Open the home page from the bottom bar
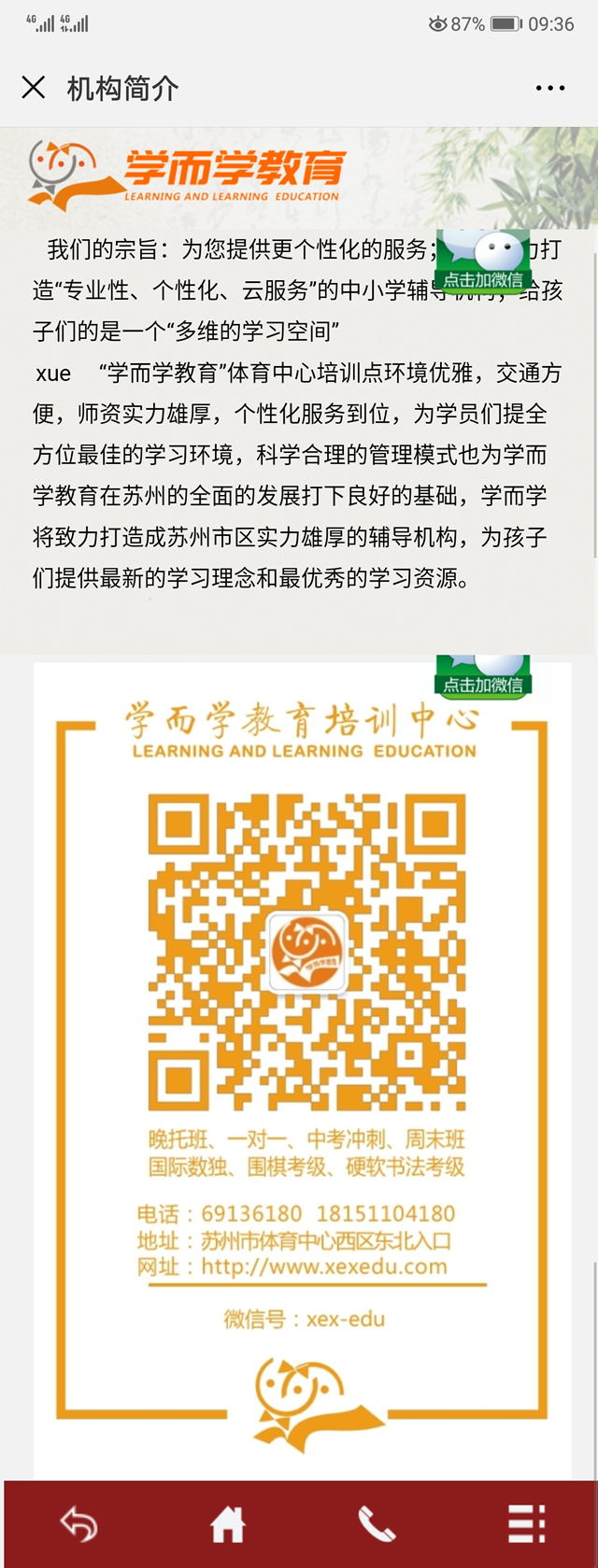 pos(227,1524)
